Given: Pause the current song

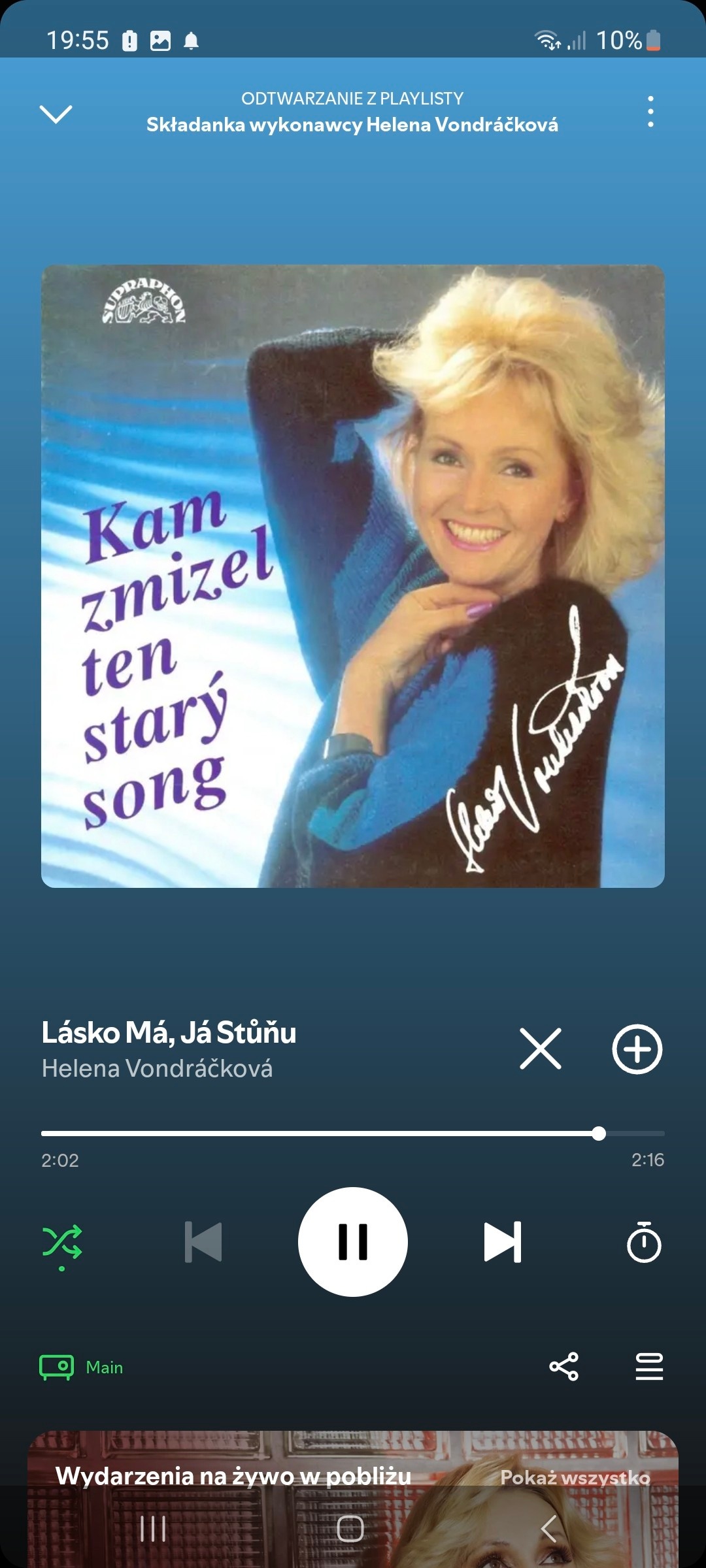Looking at the screenshot, I should [x=353, y=1242].
